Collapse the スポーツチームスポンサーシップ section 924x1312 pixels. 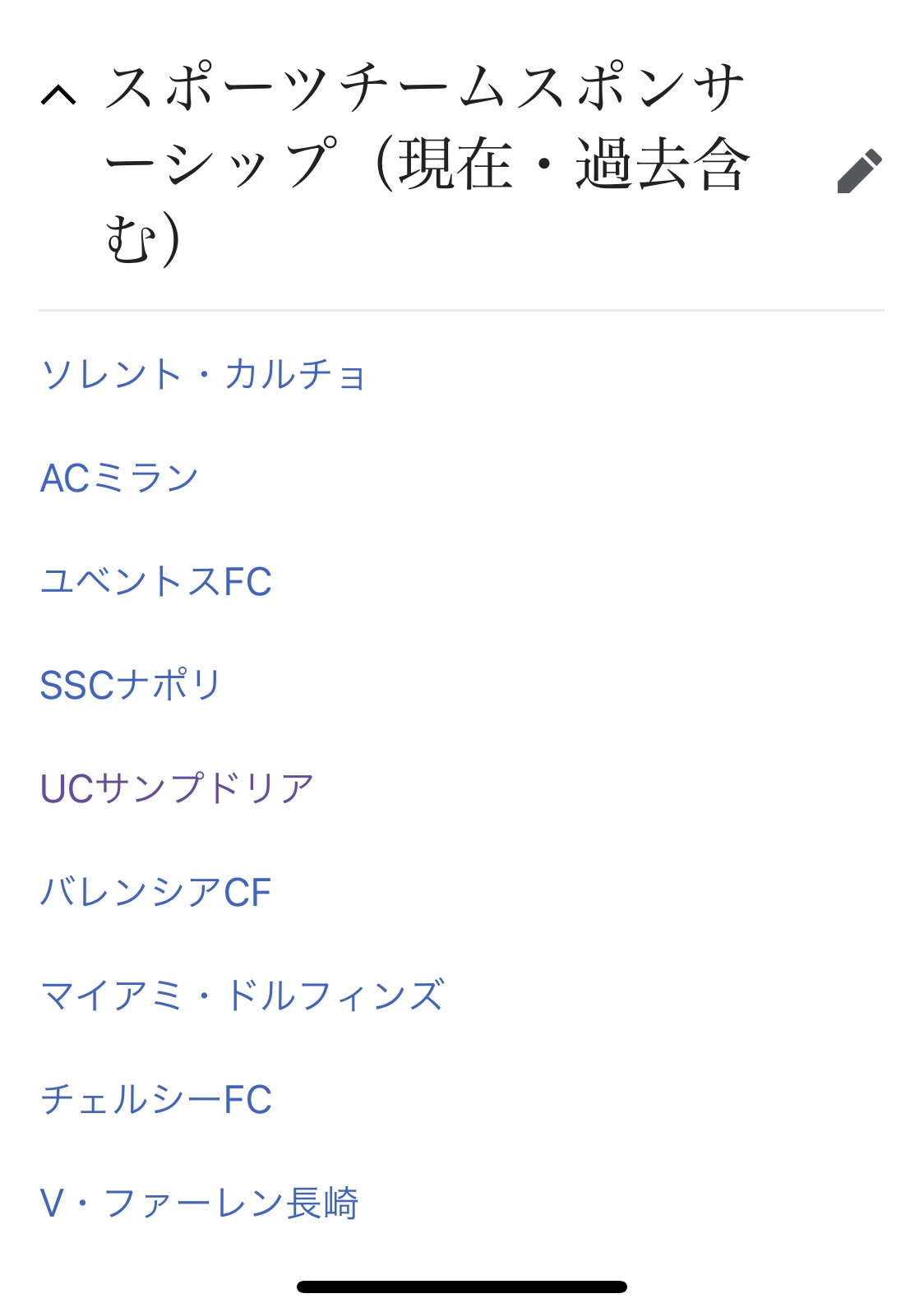point(58,96)
